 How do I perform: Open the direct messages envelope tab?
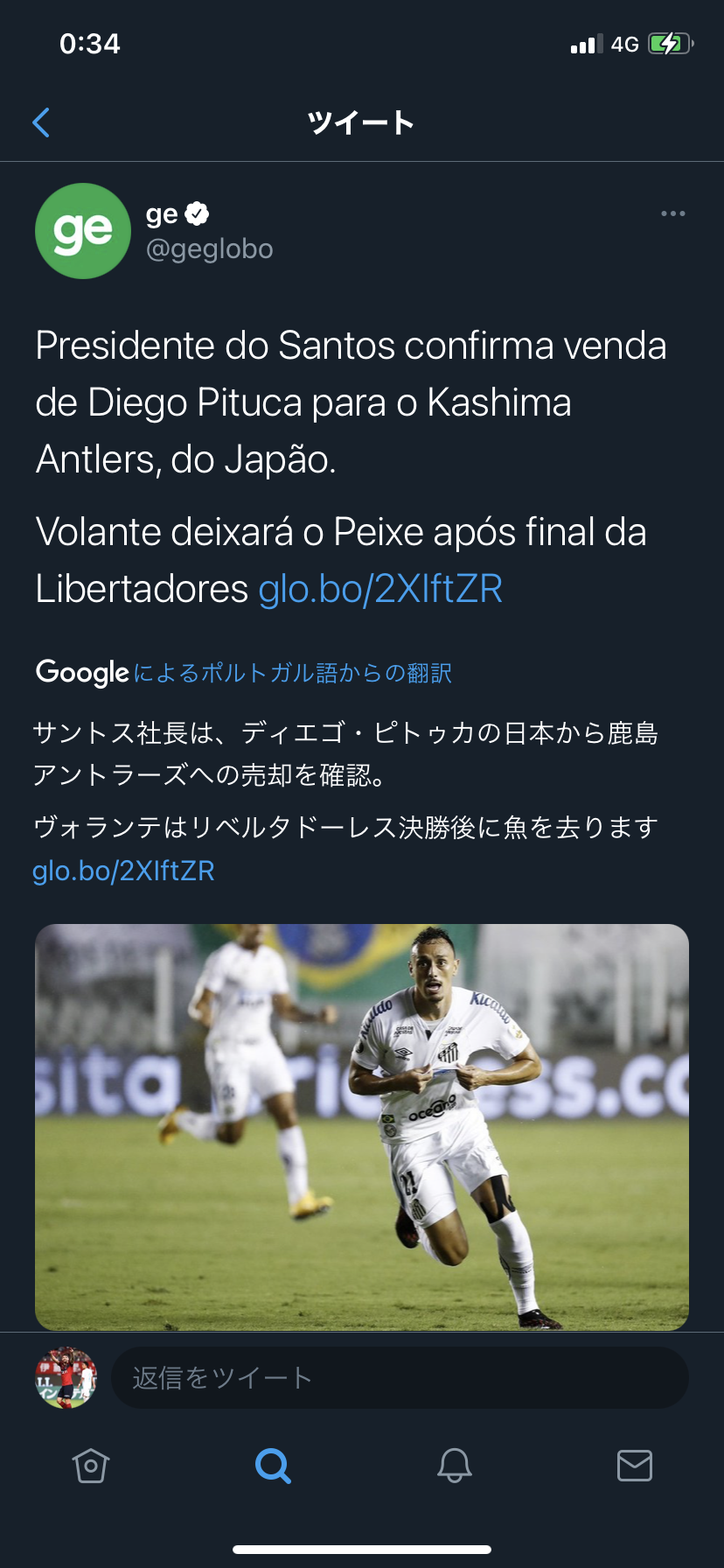pos(635,1466)
